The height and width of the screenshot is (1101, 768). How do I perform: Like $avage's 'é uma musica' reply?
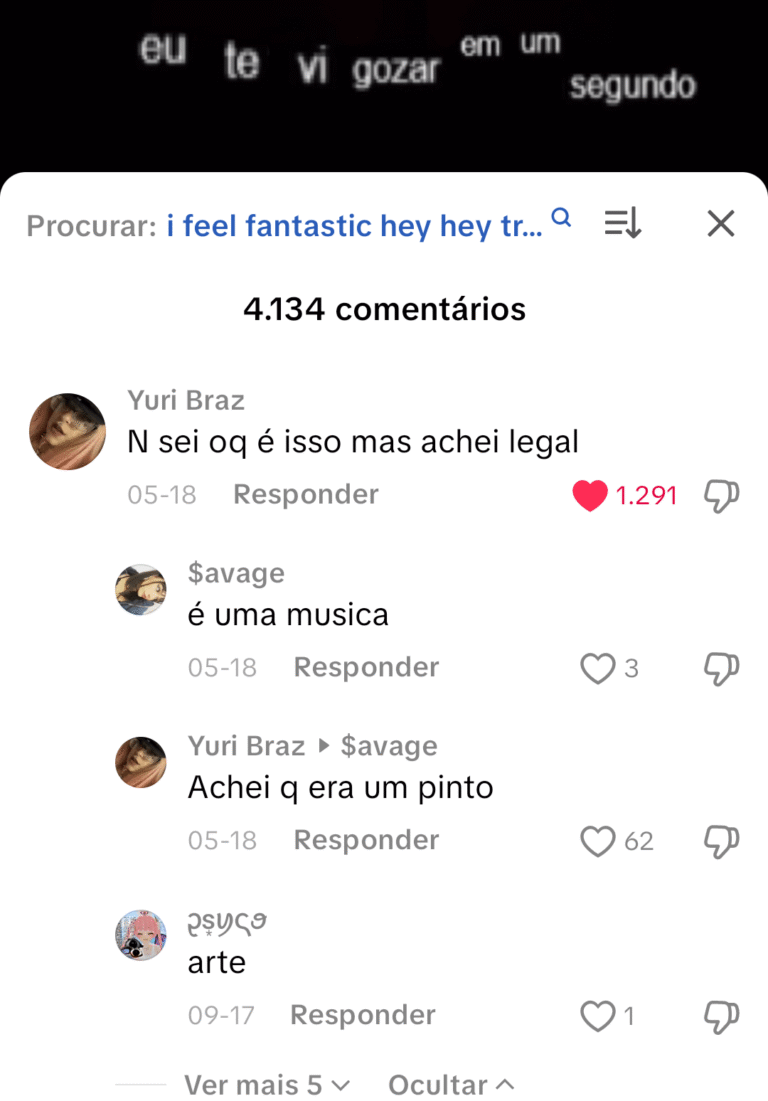tap(598, 668)
